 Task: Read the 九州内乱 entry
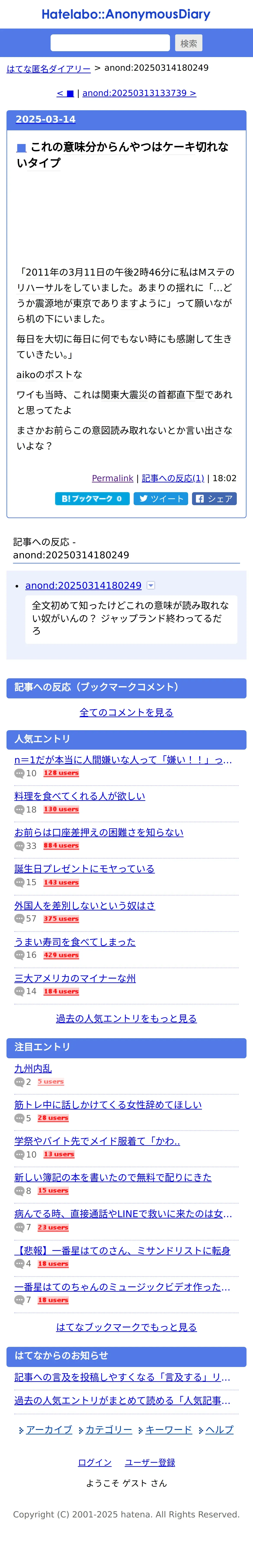tap(33, 1068)
